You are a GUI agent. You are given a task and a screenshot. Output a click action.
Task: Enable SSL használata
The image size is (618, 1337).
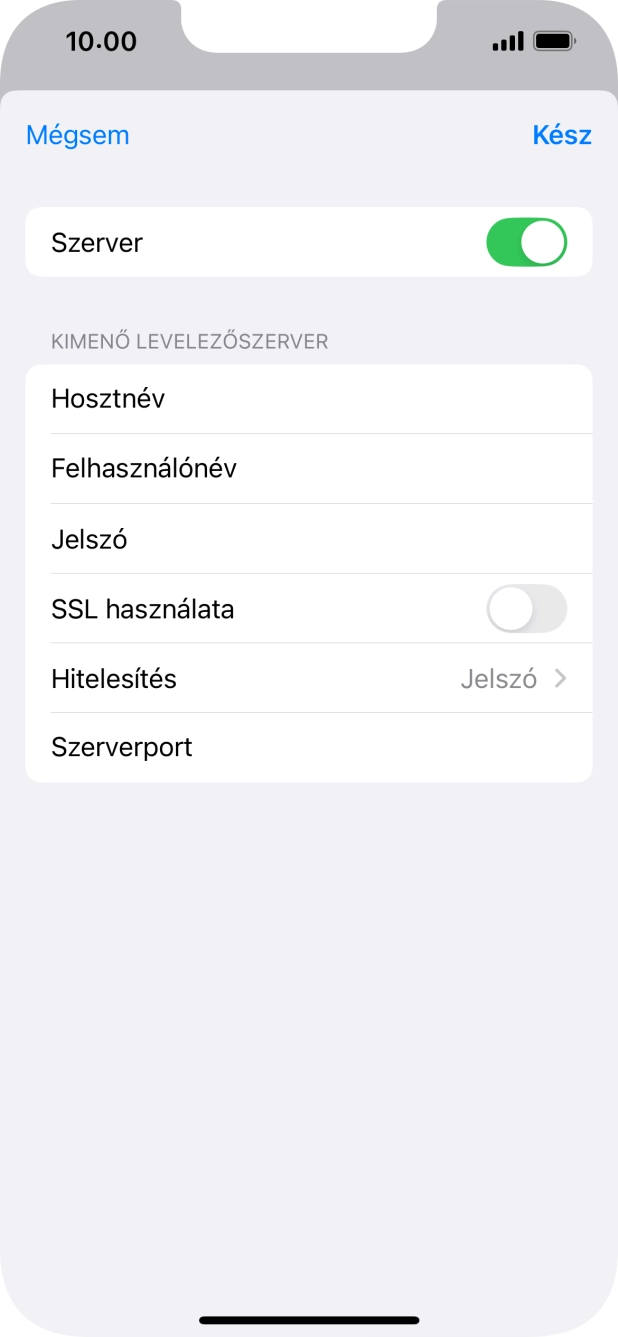click(526, 609)
